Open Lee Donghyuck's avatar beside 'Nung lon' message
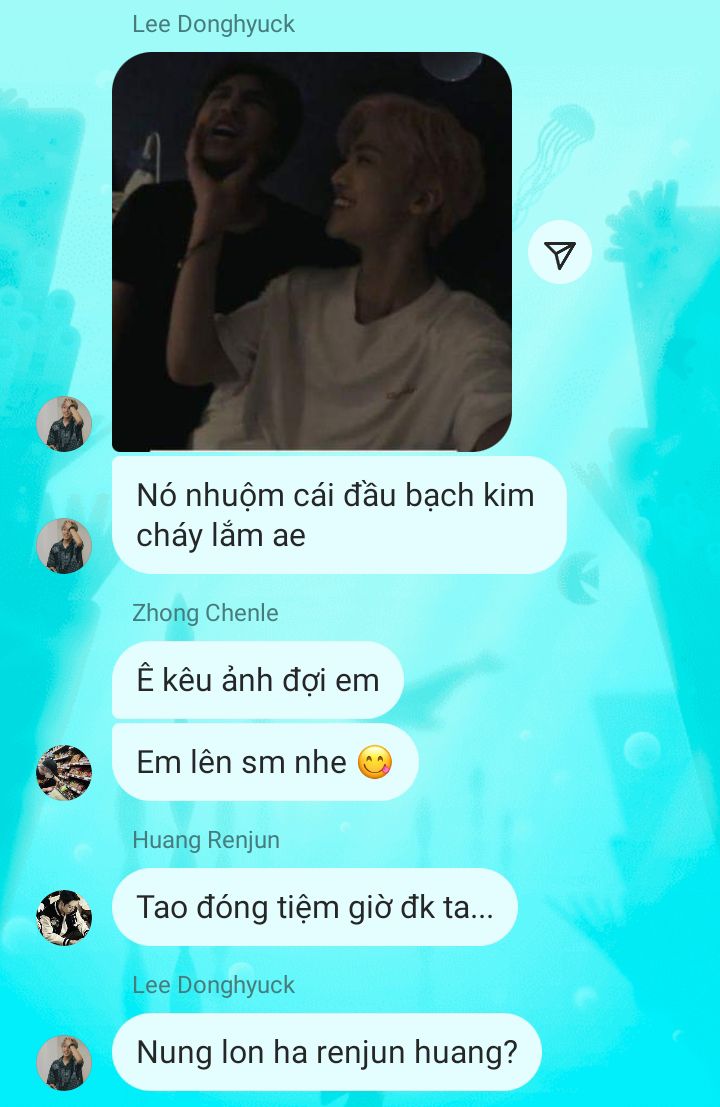This screenshot has width=720, height=1107. point(64,1062)
